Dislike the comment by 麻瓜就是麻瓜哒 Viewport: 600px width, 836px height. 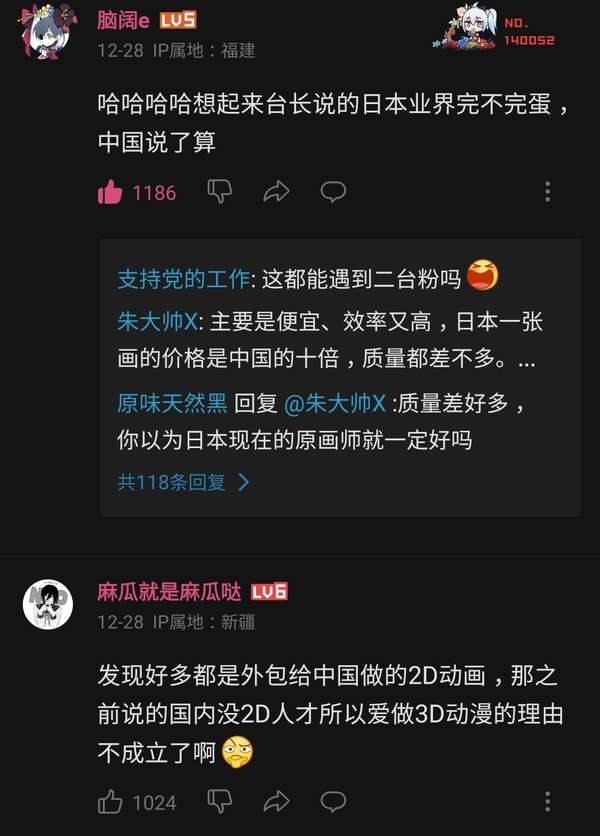[219, 801]
